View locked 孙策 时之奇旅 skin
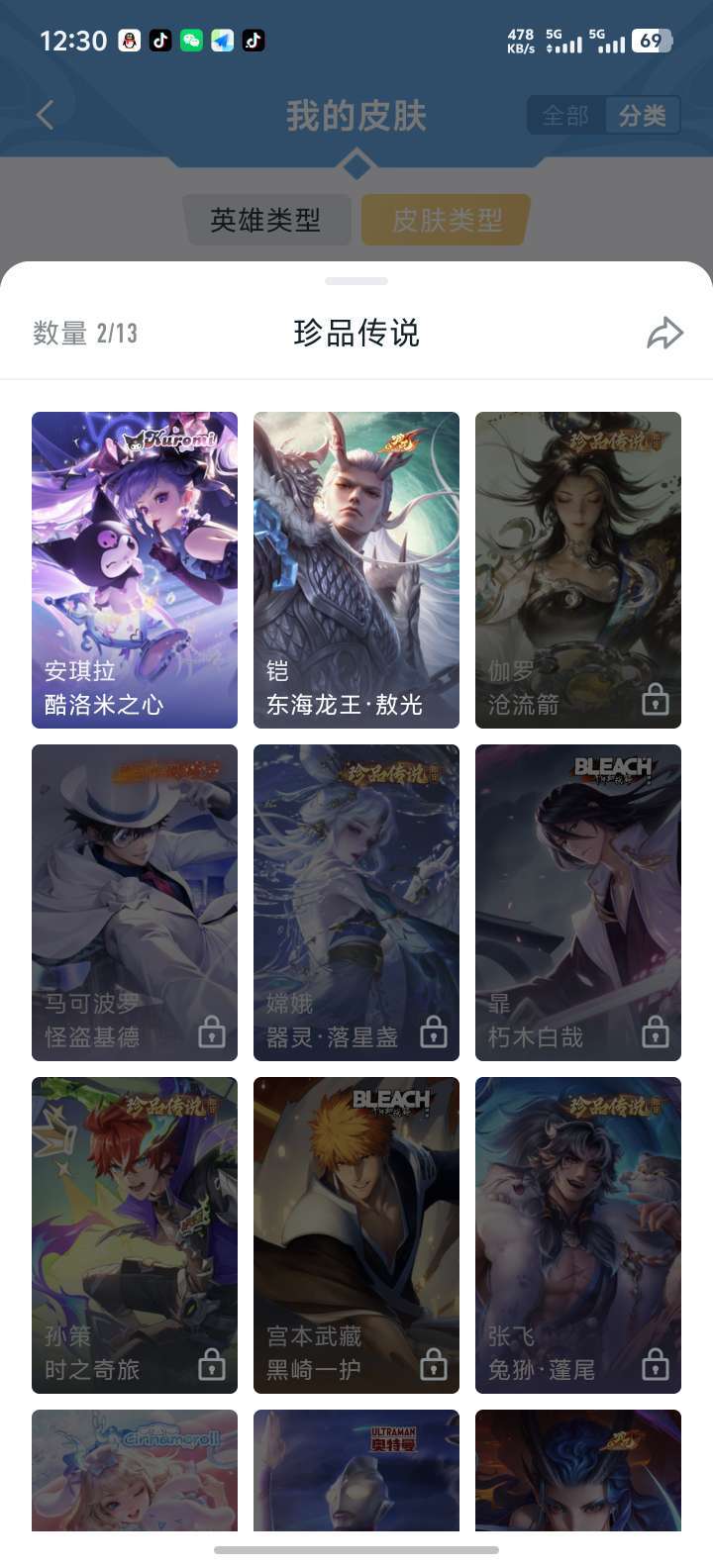Viewport: 713px width, 1568px height. [135, 1235]
